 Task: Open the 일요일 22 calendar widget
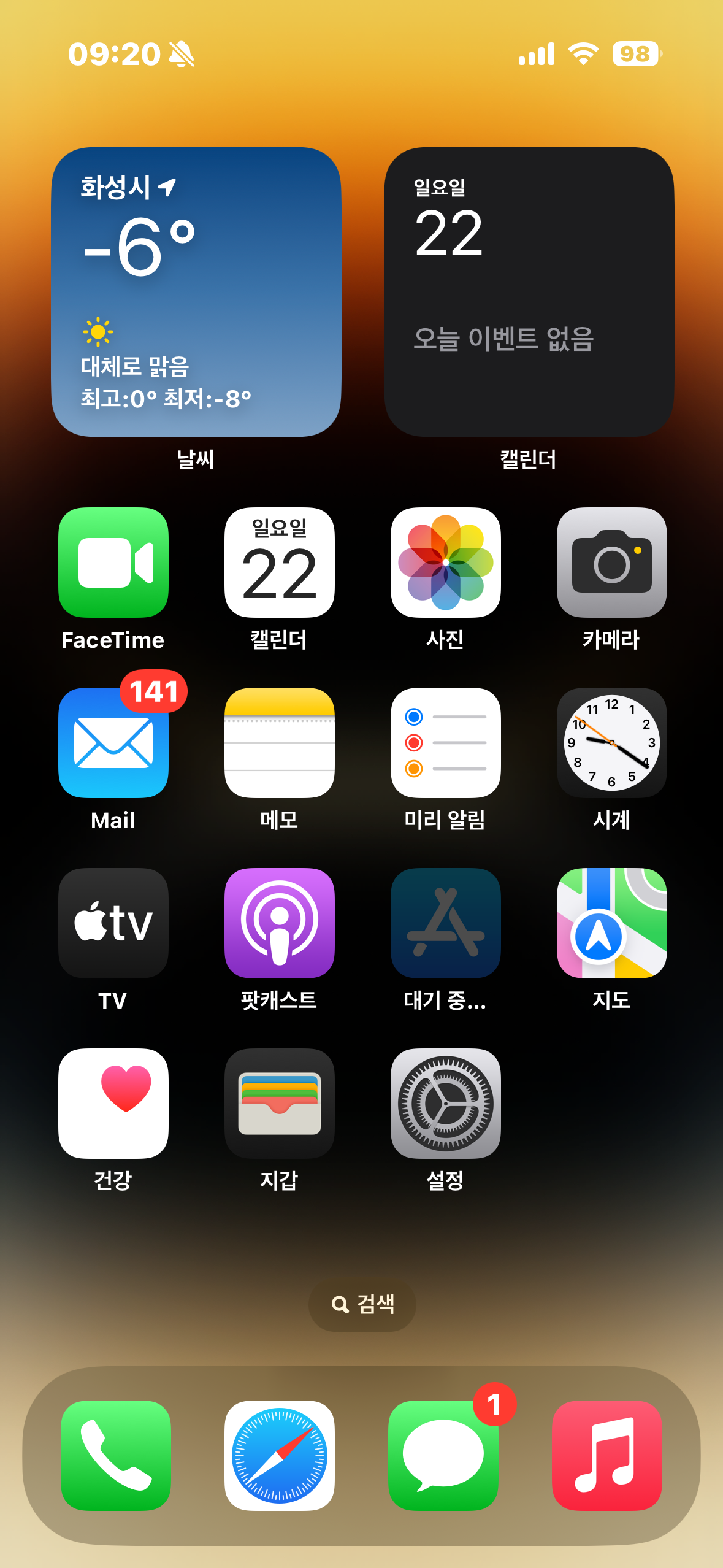pyautogui.click(x=529, y=291)
